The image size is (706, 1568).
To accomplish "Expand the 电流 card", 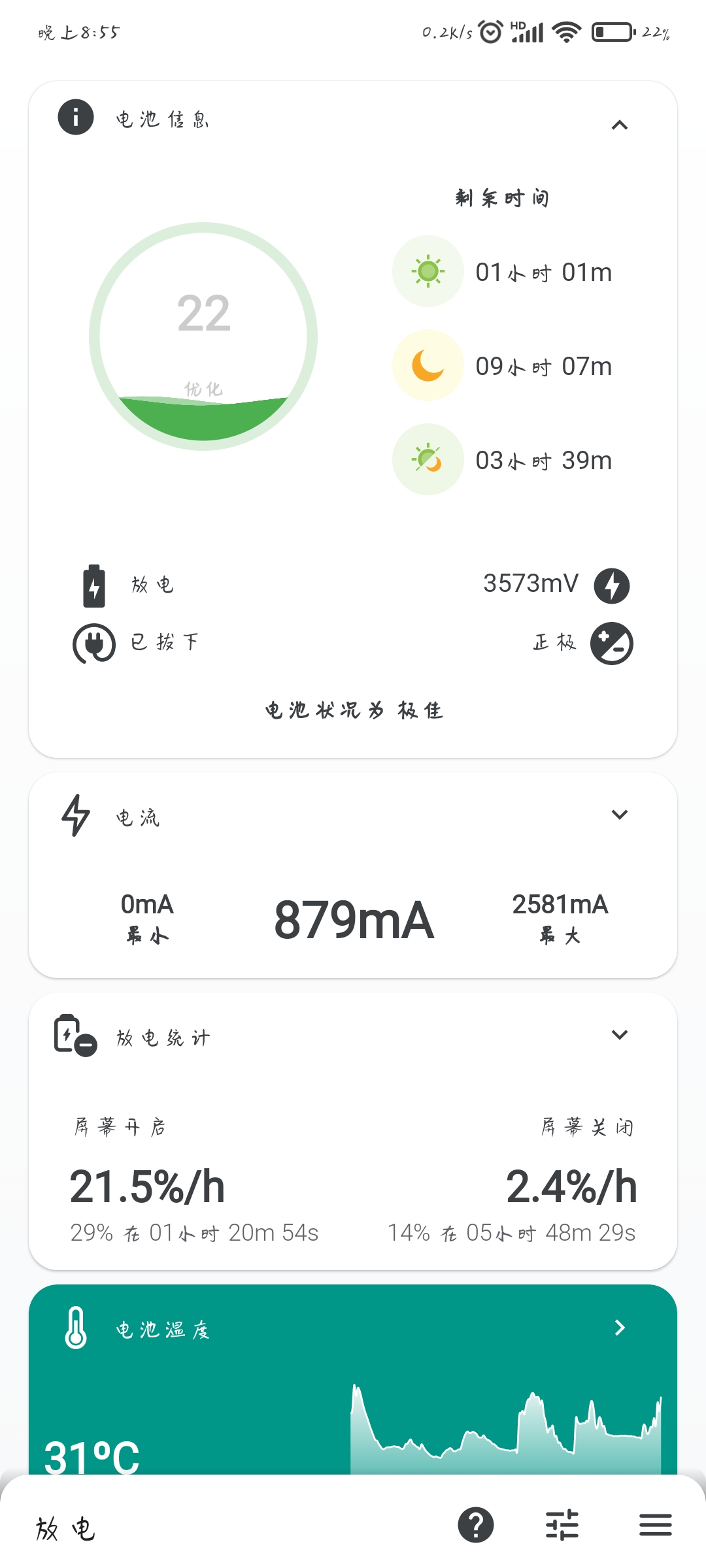I will (619, 814).
